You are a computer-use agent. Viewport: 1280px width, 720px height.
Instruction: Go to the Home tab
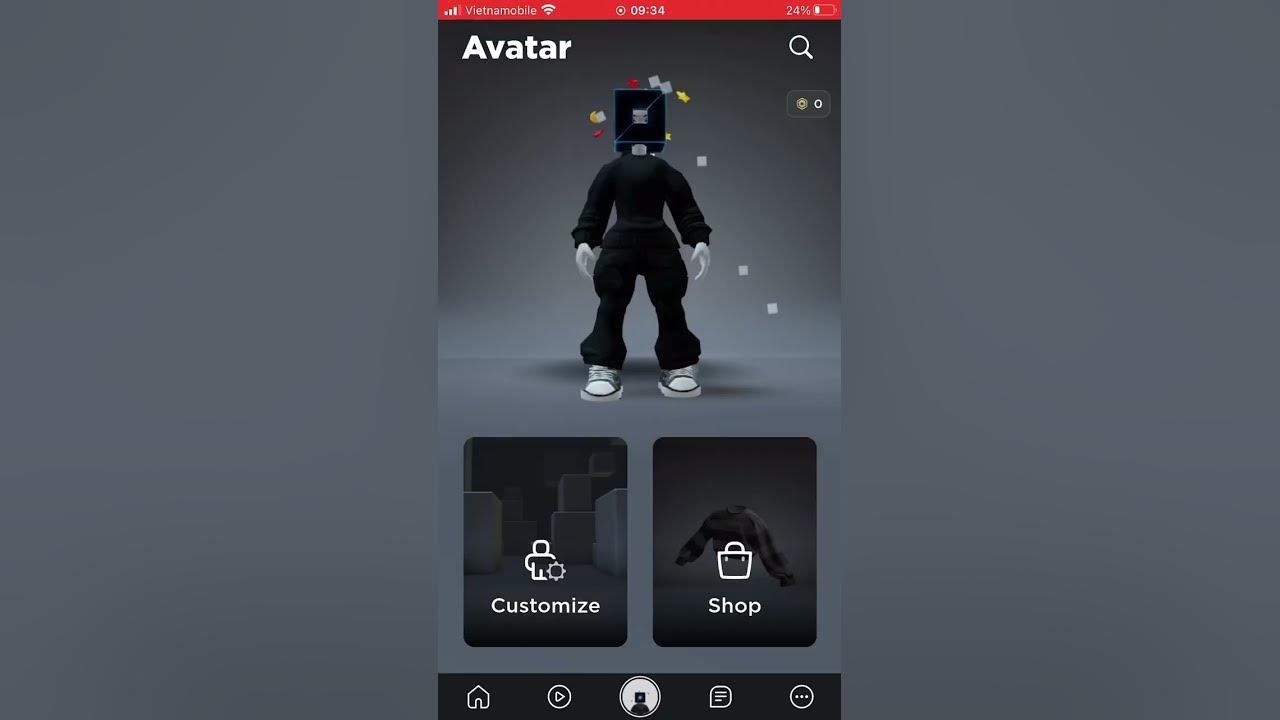tap(479, 697)
